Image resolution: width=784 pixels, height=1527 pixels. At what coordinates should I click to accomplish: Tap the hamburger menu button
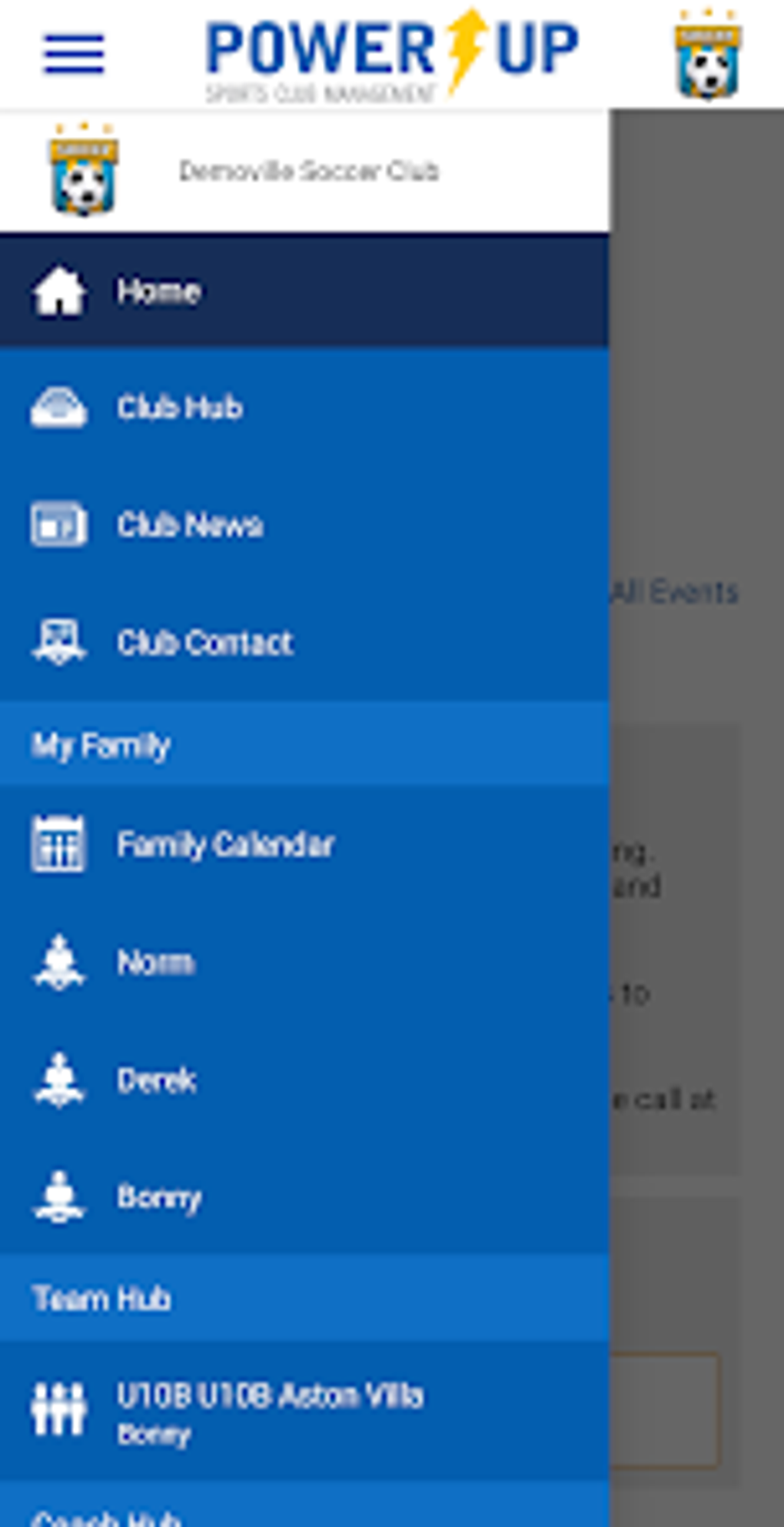[74, 54]
